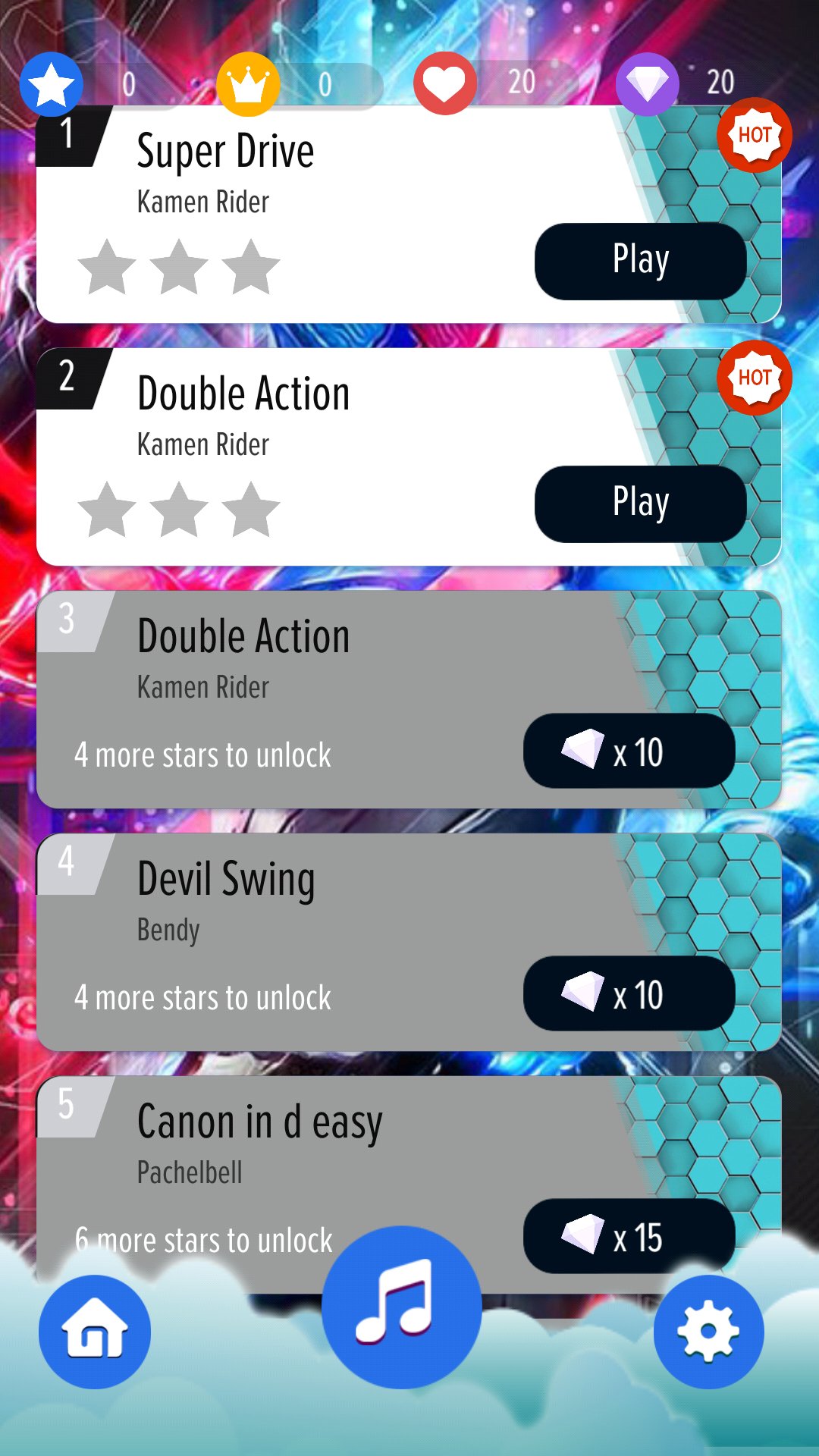Tap the purple diamond icon
The height and width of the screenshot is (1456, 819).
click(x=647, y=83)
